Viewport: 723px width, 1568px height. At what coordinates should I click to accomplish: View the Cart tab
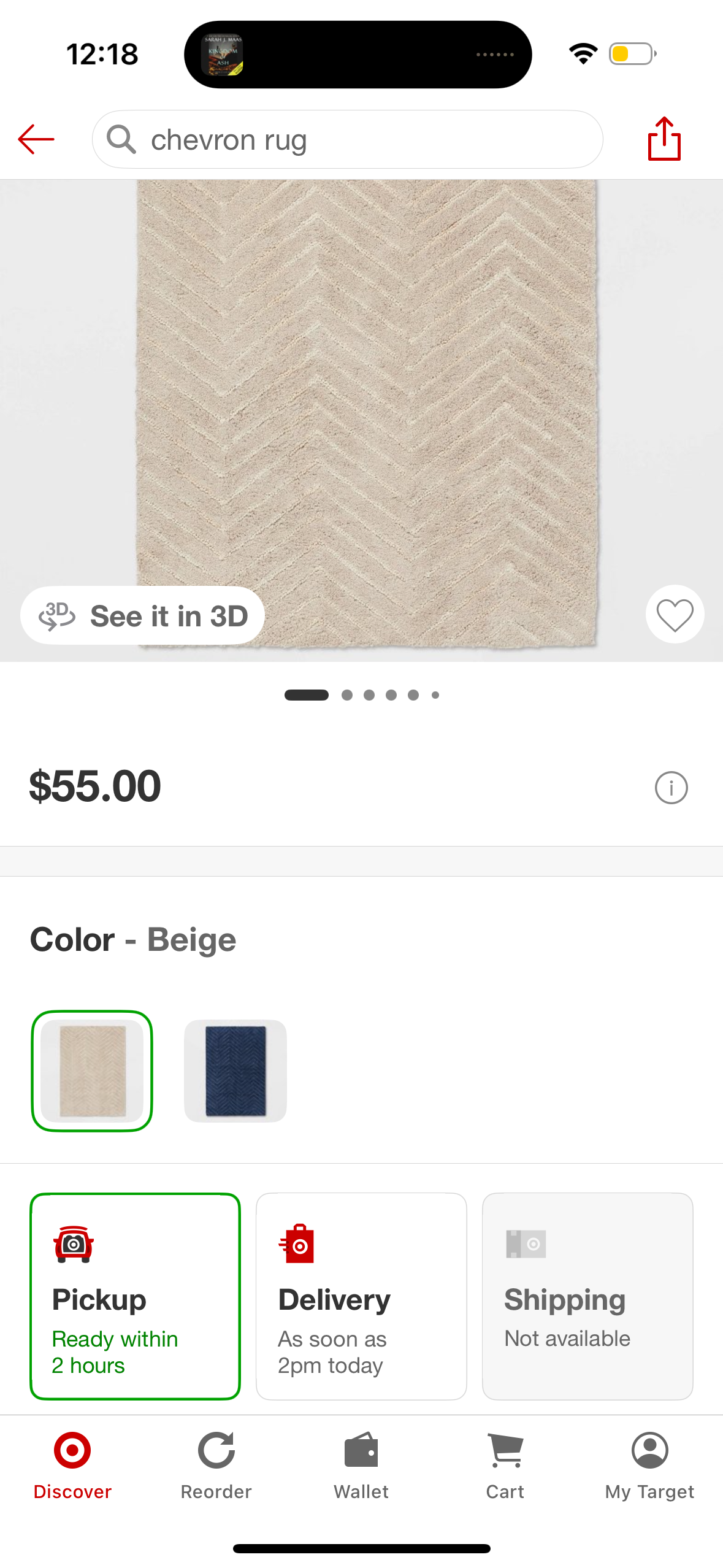505,1465
